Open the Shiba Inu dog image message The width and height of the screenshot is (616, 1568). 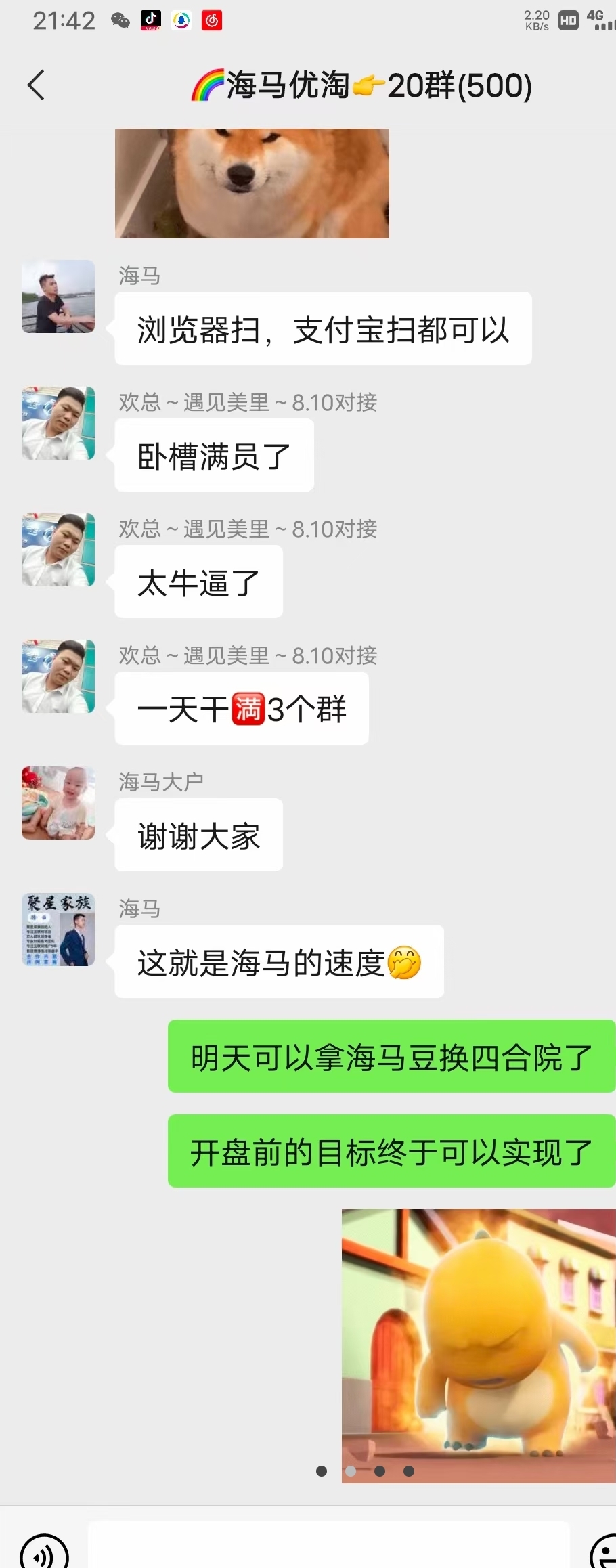click(x=252, y=183)
